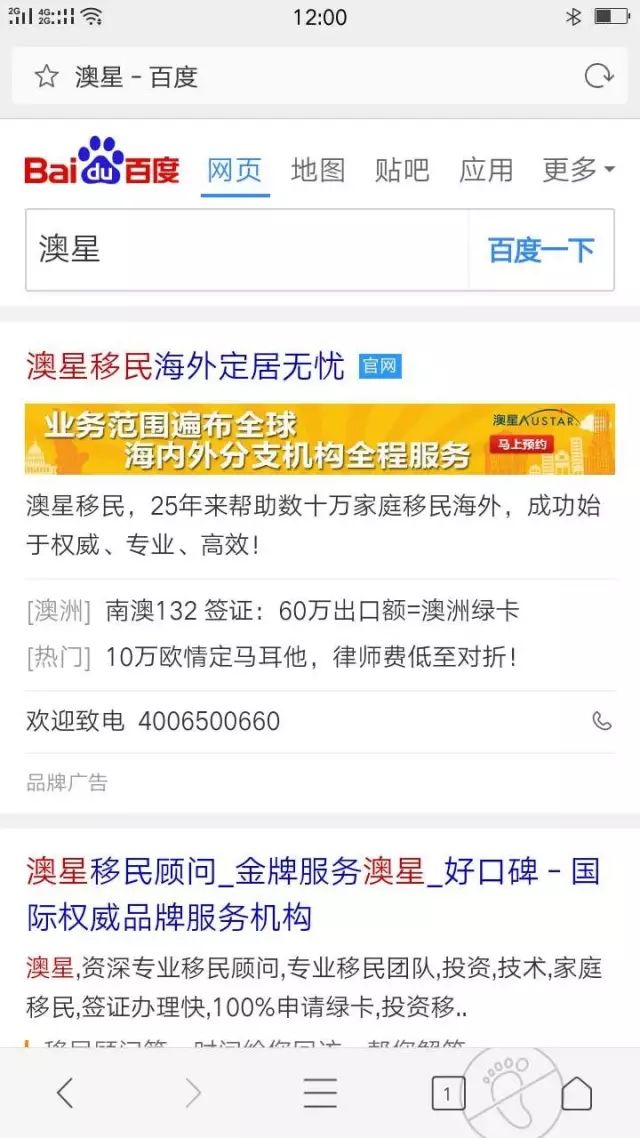This screenshot has height=1138, width=640.
Task: Switch to the 贴吧 tab
Action: 402,170
